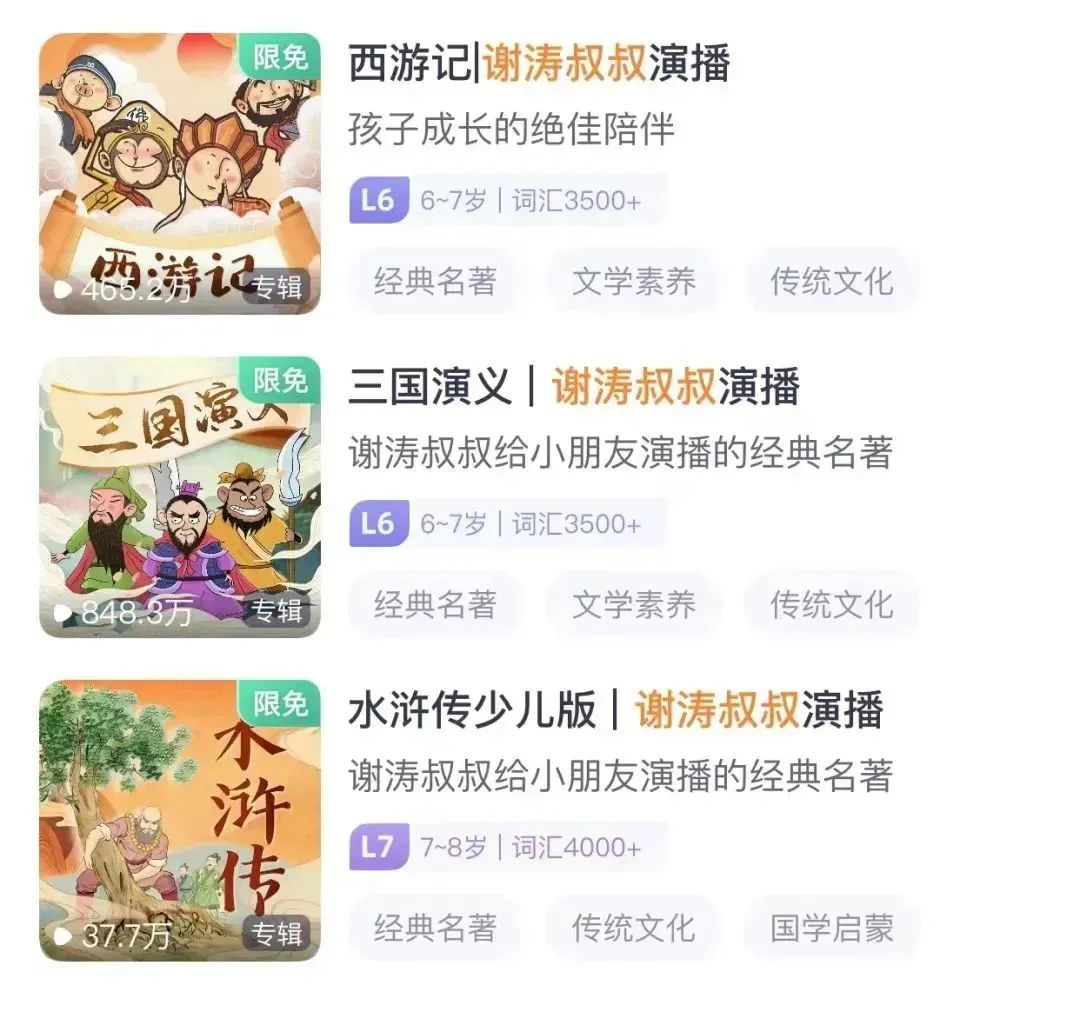Select the 经典名著 tag under 水浒传少儿版

pos(435,928)
